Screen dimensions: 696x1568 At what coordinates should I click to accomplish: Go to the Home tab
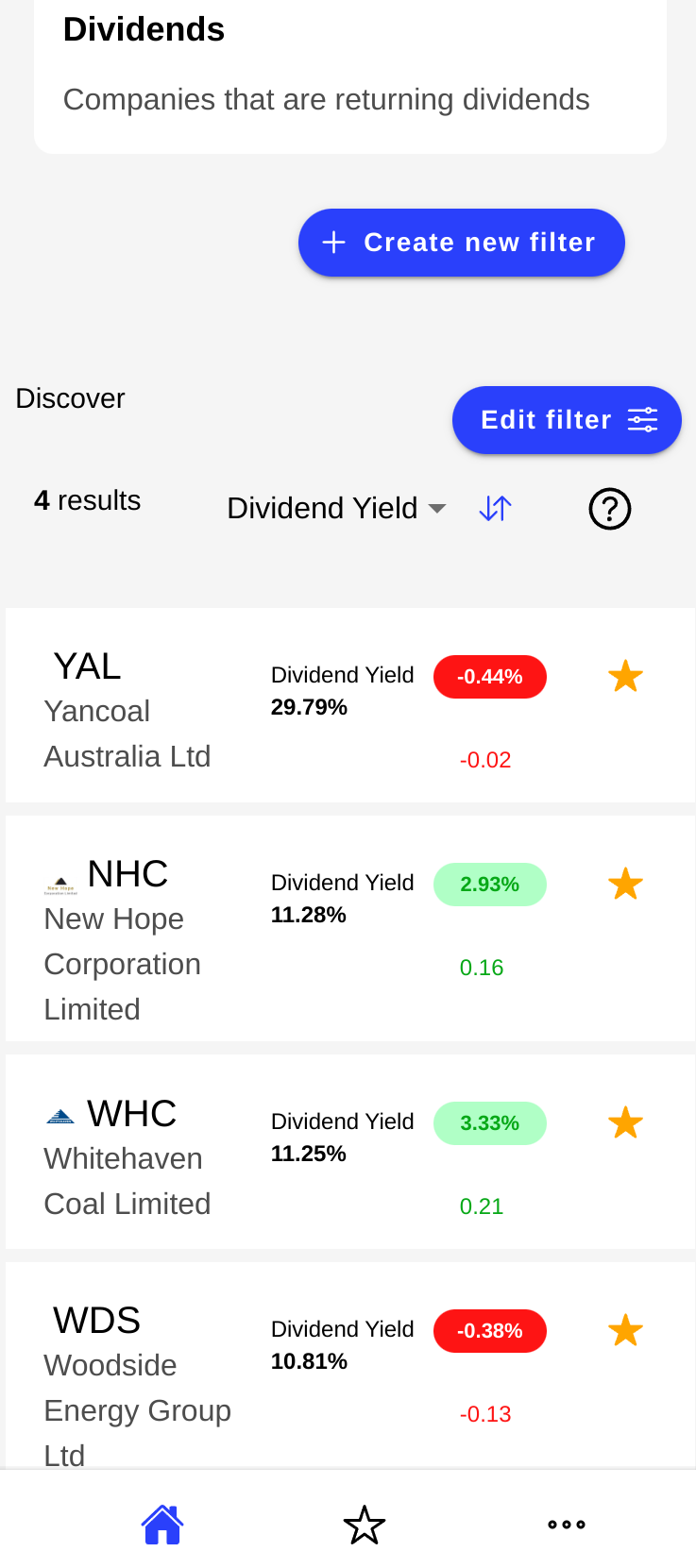[x=162, y=1524]
